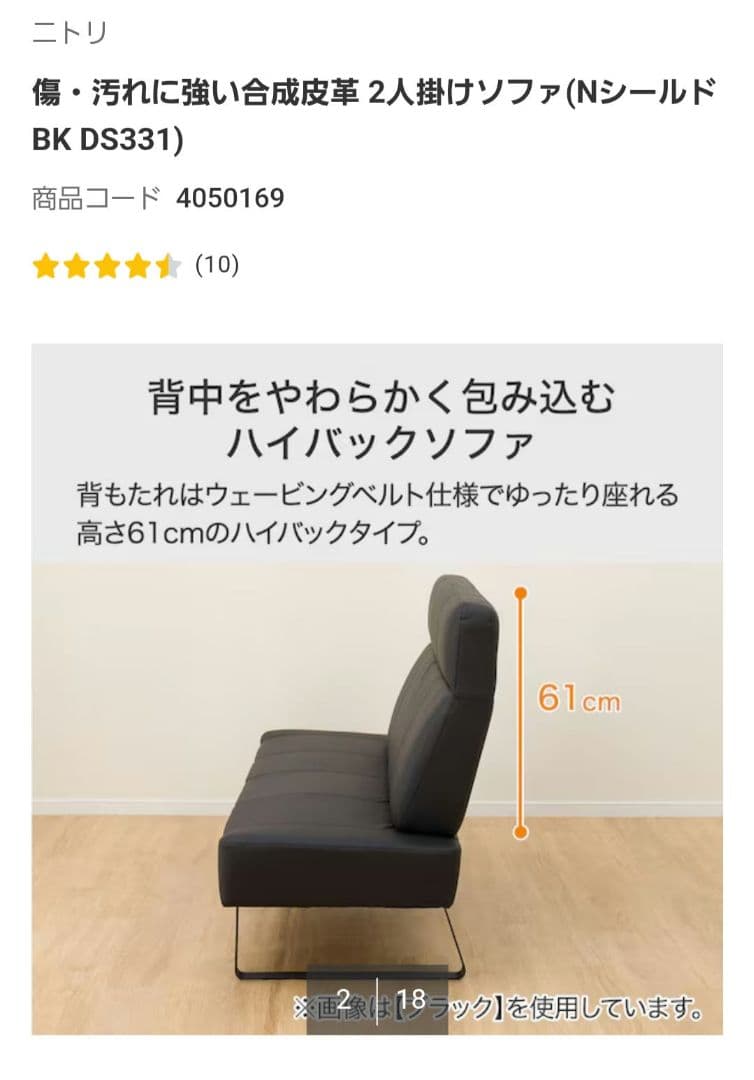The image size is (754, 1080).
Task: Click the yellow 61cm dimension arrow indicator
Action: coord(519,712)
